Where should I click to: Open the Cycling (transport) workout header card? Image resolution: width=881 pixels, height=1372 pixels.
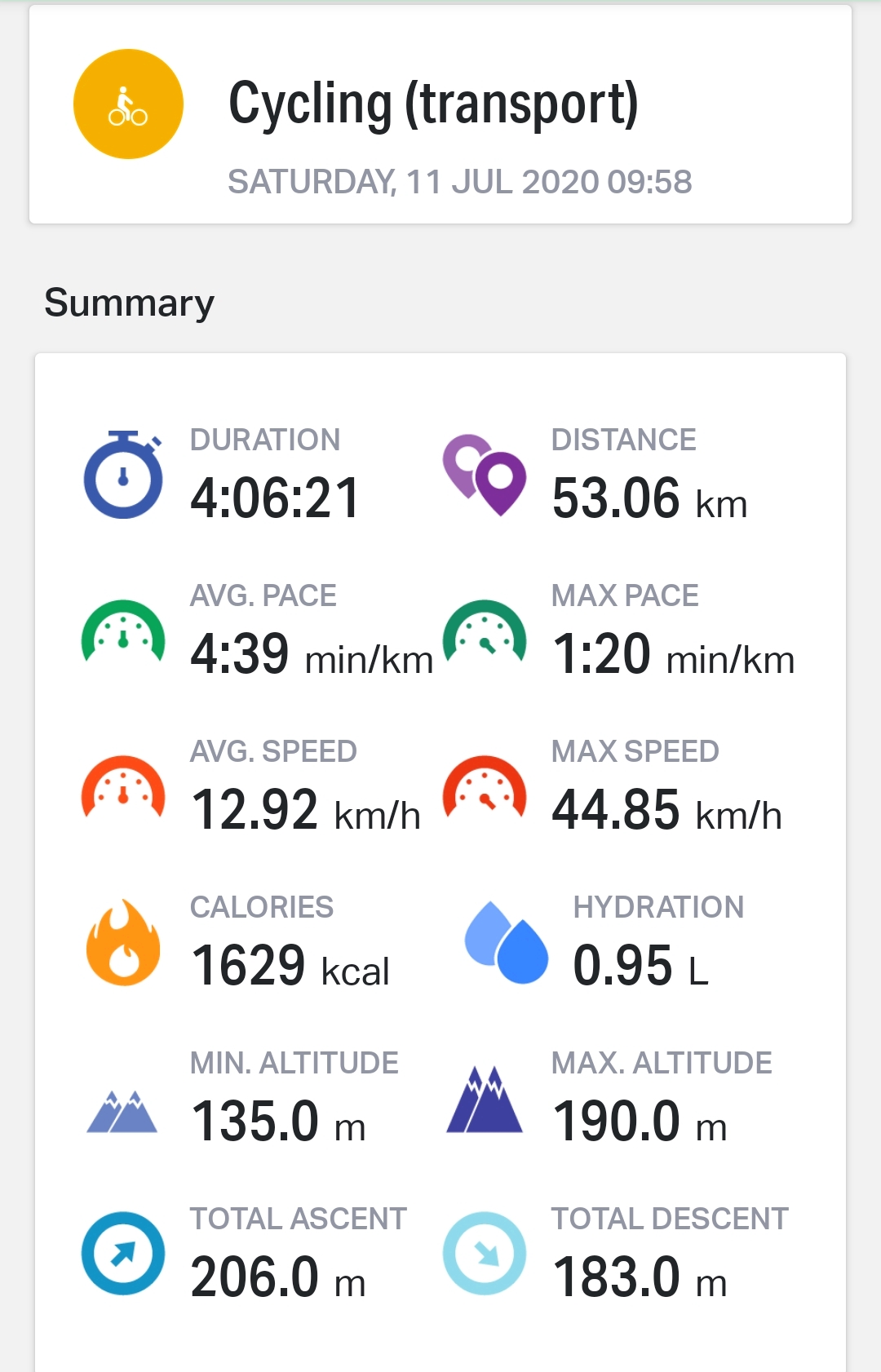440,114
